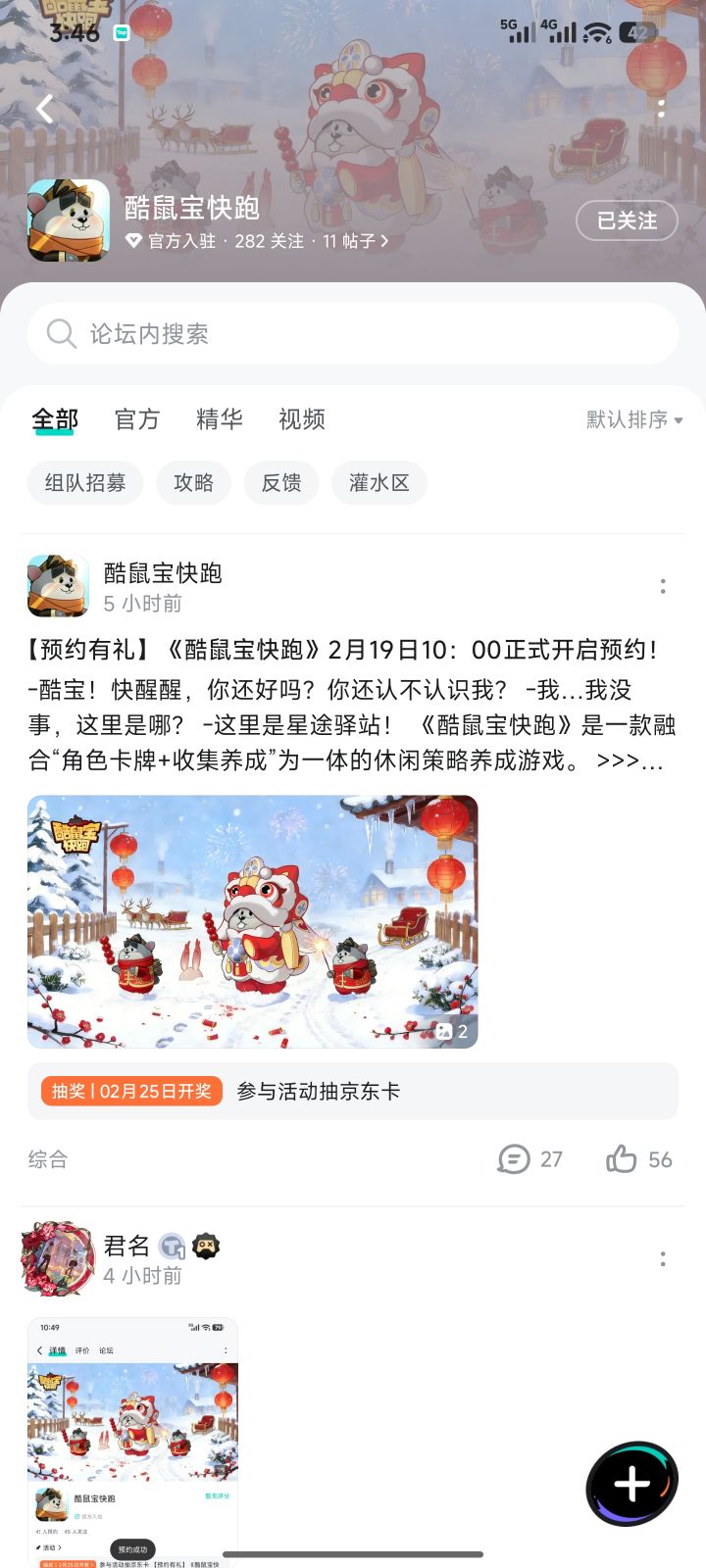This screenshot has width=706, height=1568.
Task: Tap the 综合 label under the post
Action: click(x=49, y=1158)
